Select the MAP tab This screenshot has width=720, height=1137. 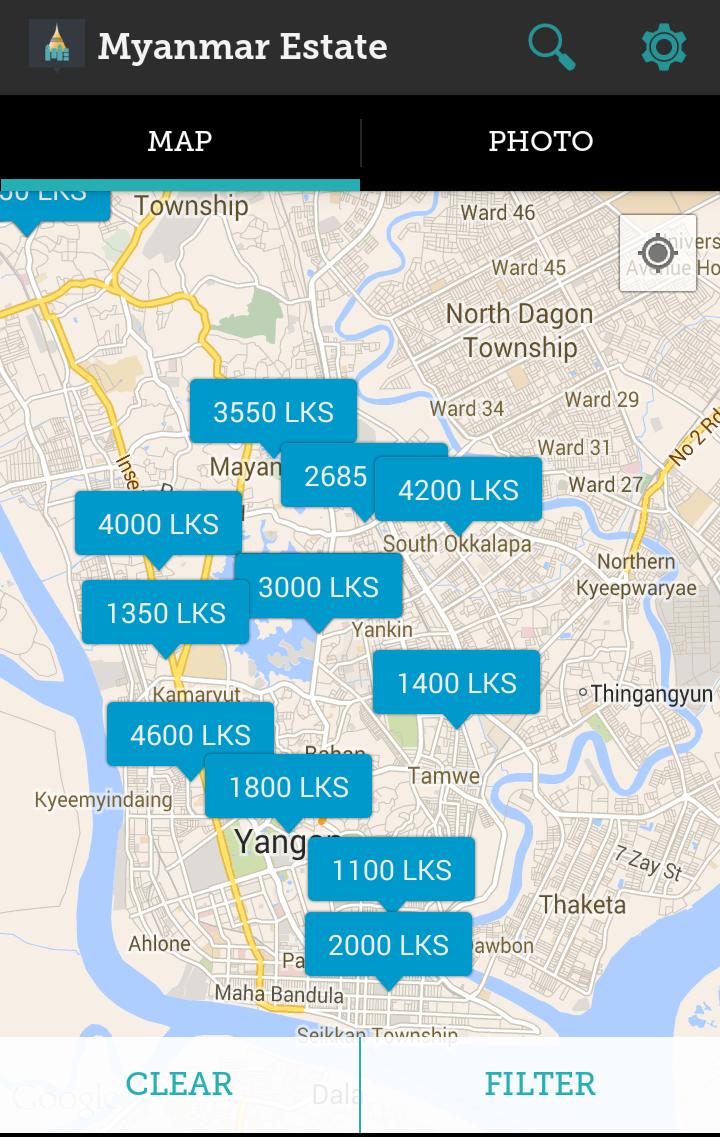(x=180, y=142)
